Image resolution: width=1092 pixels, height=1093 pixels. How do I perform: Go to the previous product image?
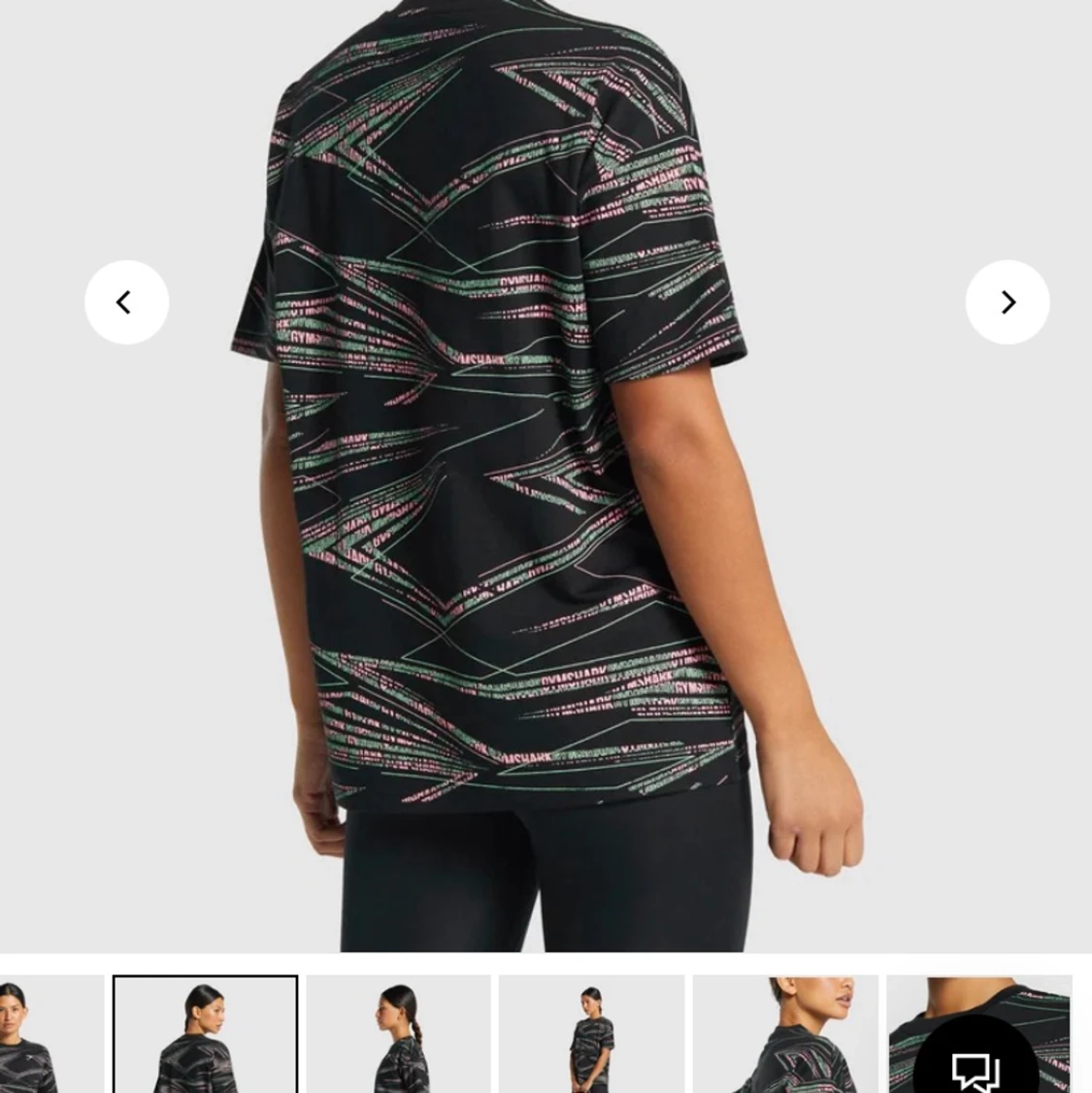pyautogui.click(x=126, y=302)
